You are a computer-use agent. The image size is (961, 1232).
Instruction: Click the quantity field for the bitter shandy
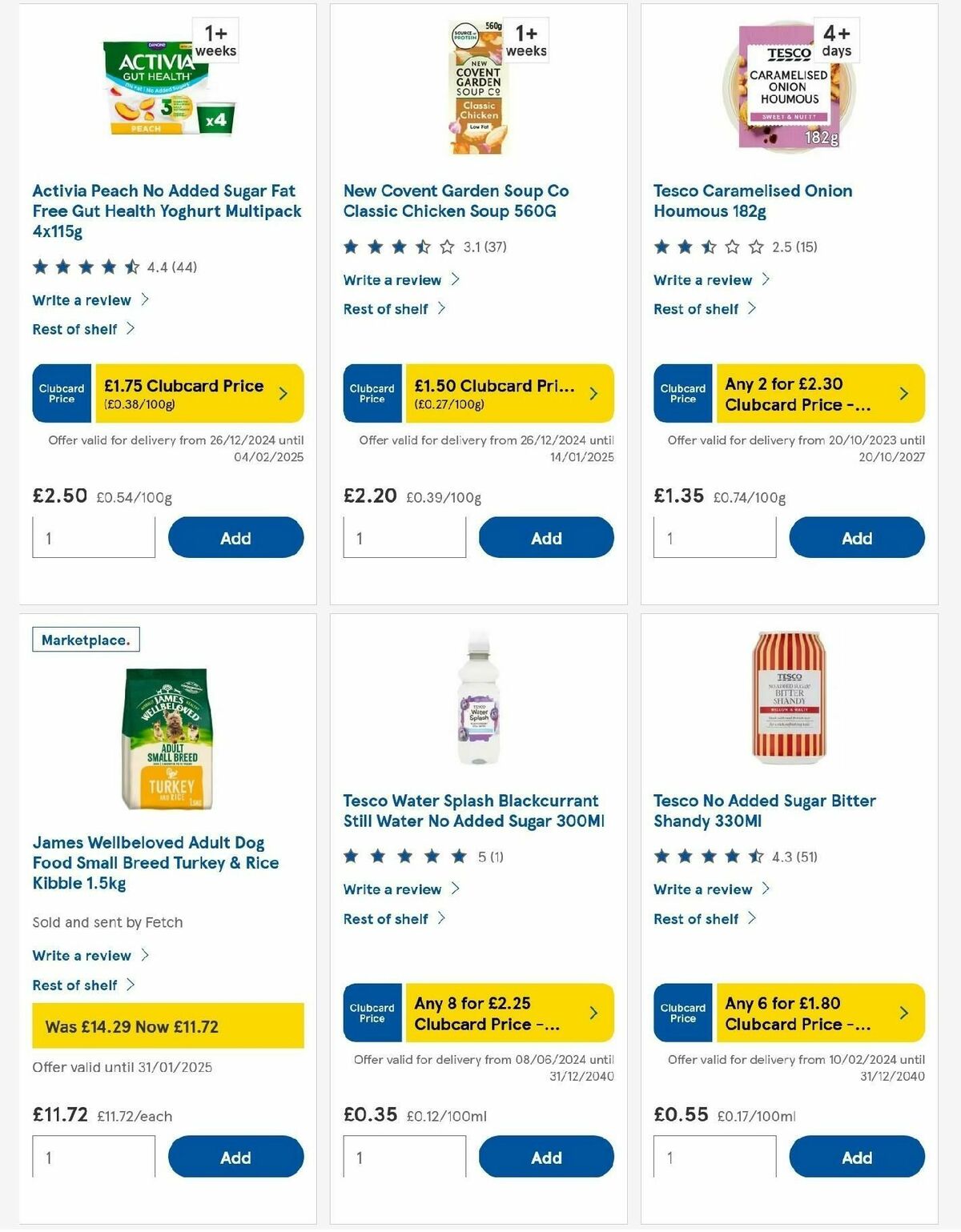point(715,1157)
